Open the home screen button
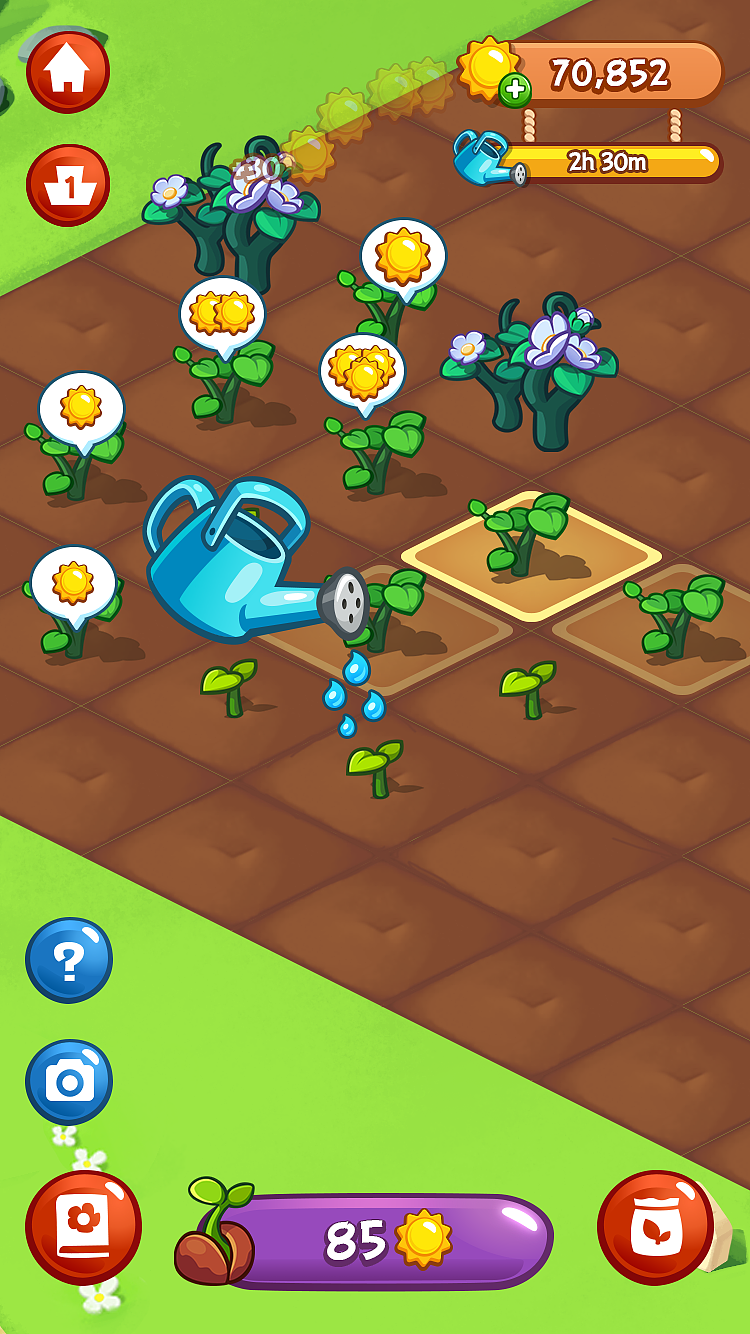The width and height of the screenshot is (750, 1334). click(x=69, y=71)
